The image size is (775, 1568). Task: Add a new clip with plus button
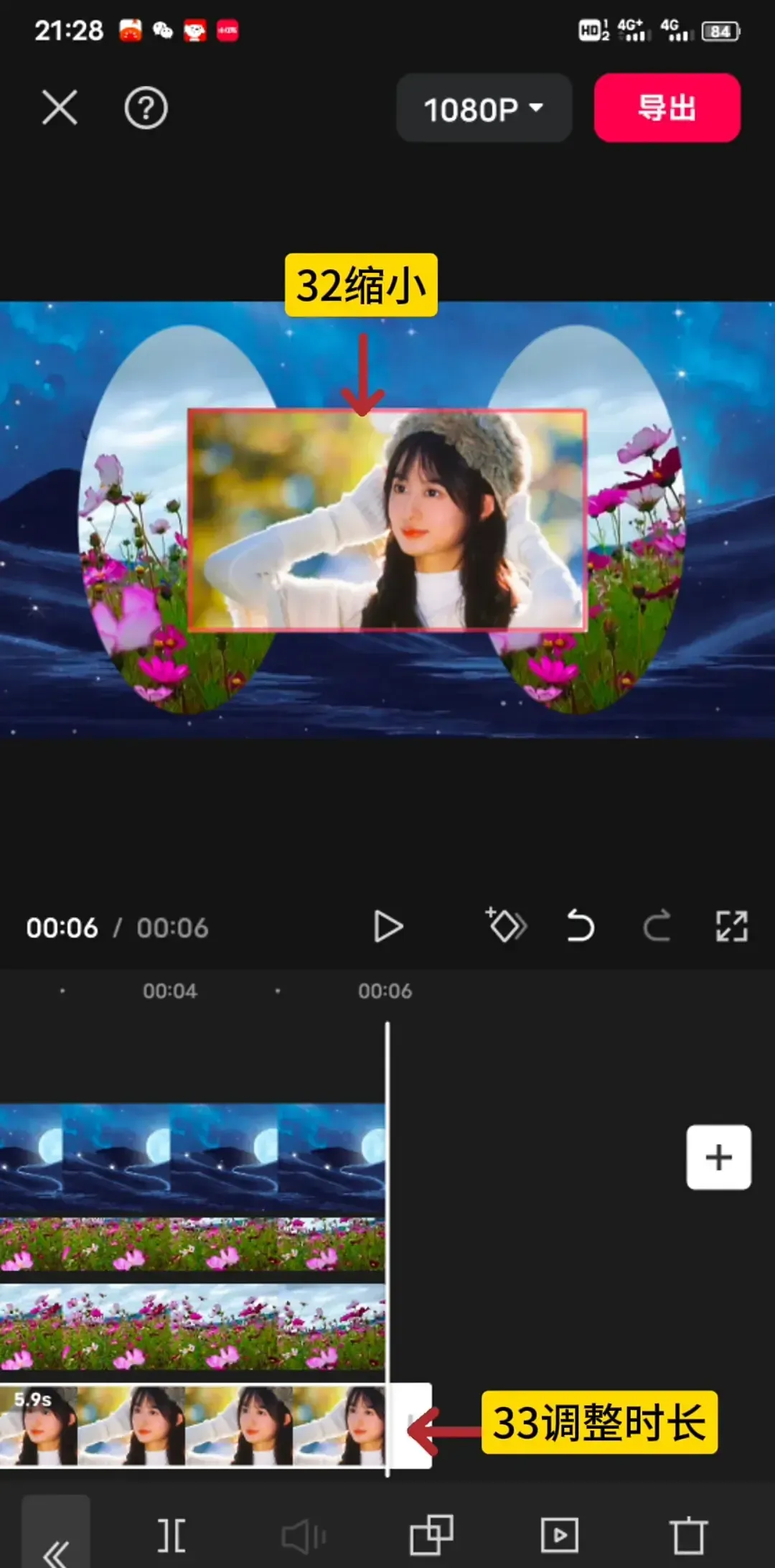718,1157
